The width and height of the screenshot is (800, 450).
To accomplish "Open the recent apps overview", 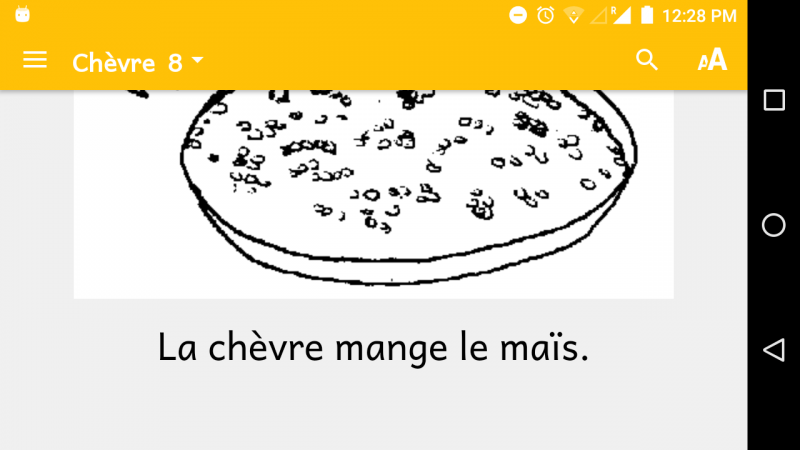I will (x=773, y=100).
